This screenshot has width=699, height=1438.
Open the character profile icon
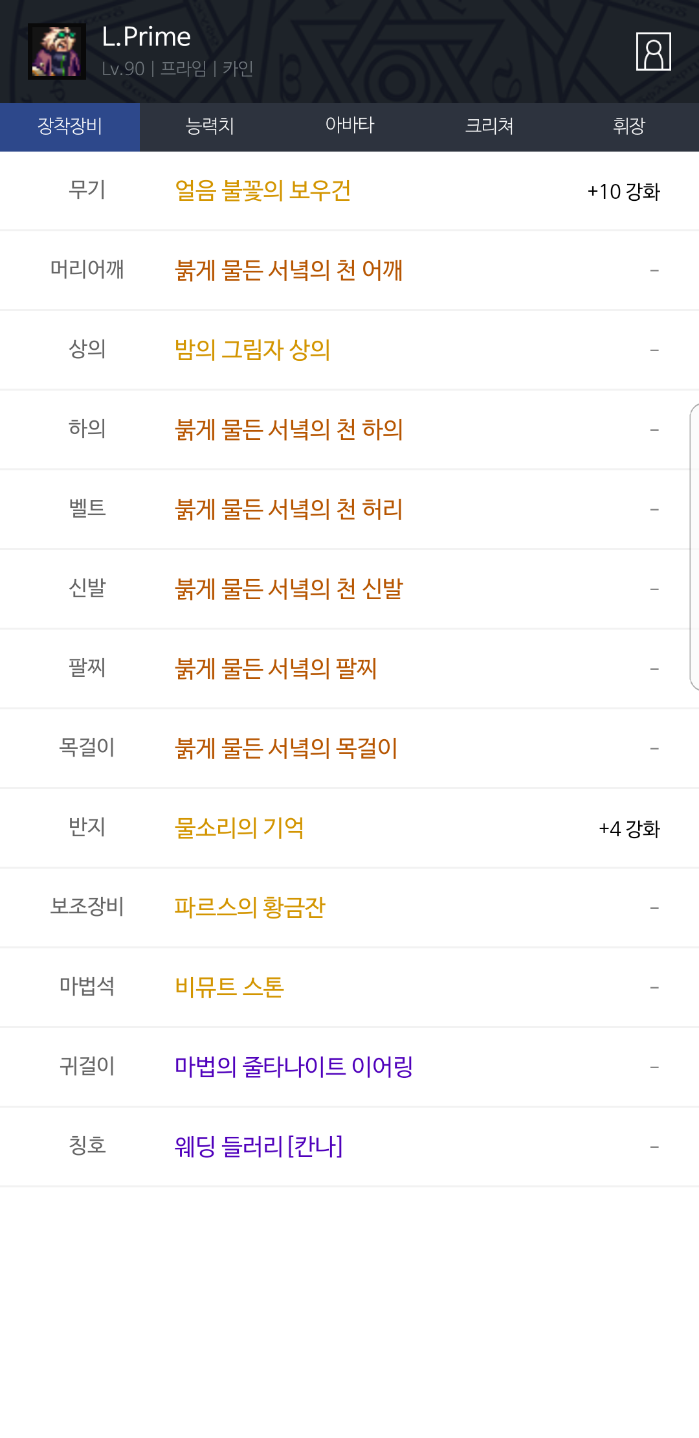(x=653, y=52)
